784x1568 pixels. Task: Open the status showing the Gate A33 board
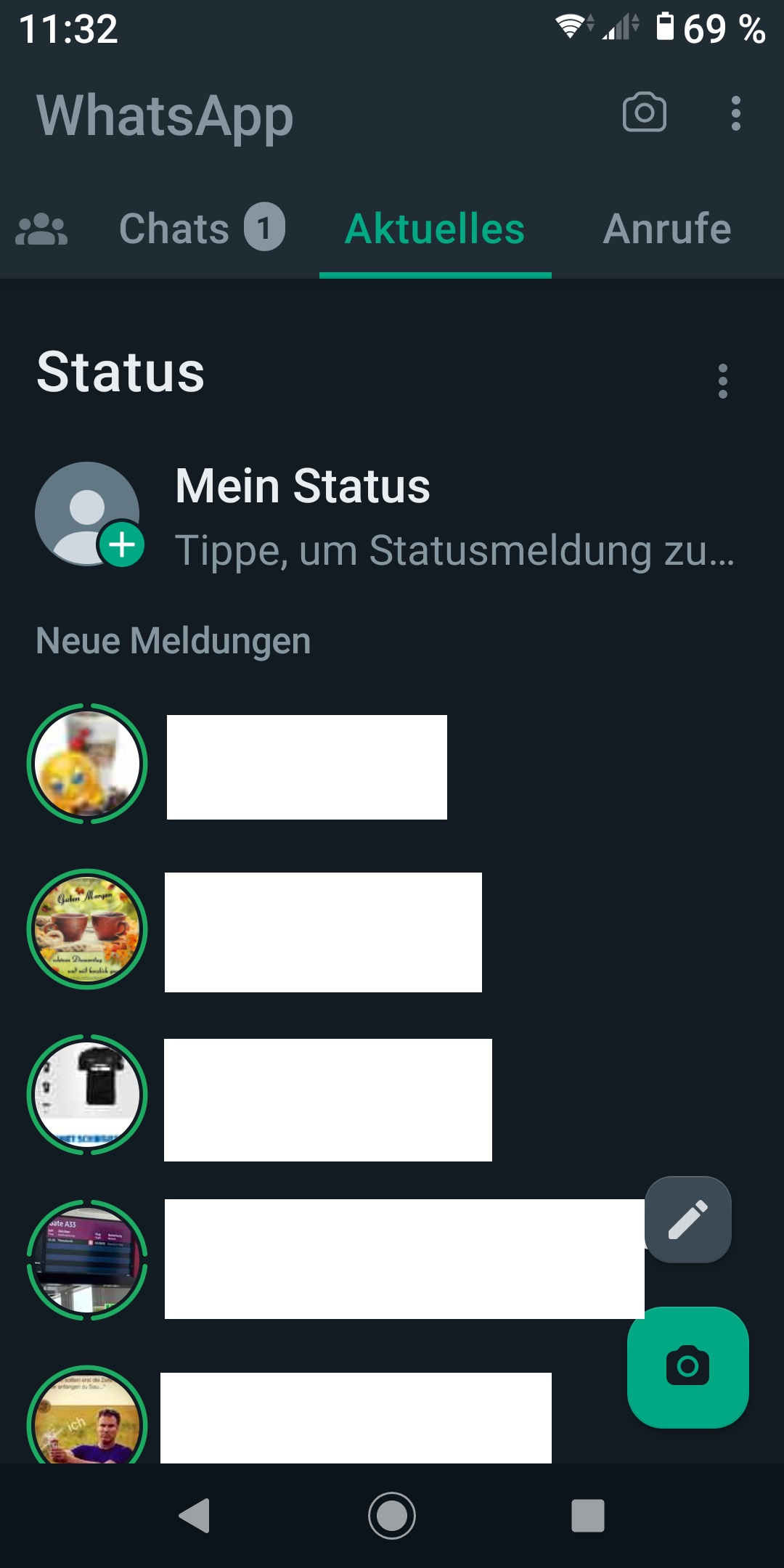(87, 1260)
